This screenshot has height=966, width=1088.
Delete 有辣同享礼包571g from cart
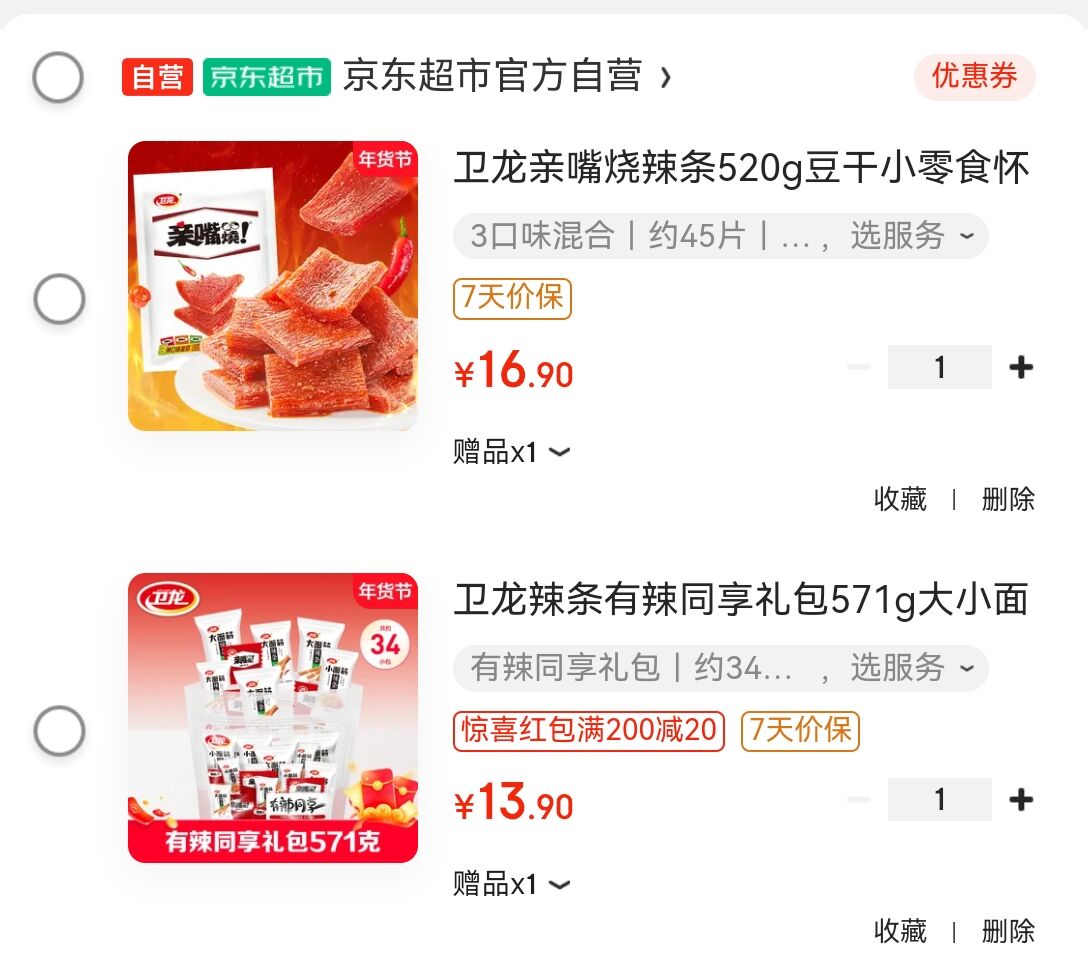click(x=1007, y=931)
